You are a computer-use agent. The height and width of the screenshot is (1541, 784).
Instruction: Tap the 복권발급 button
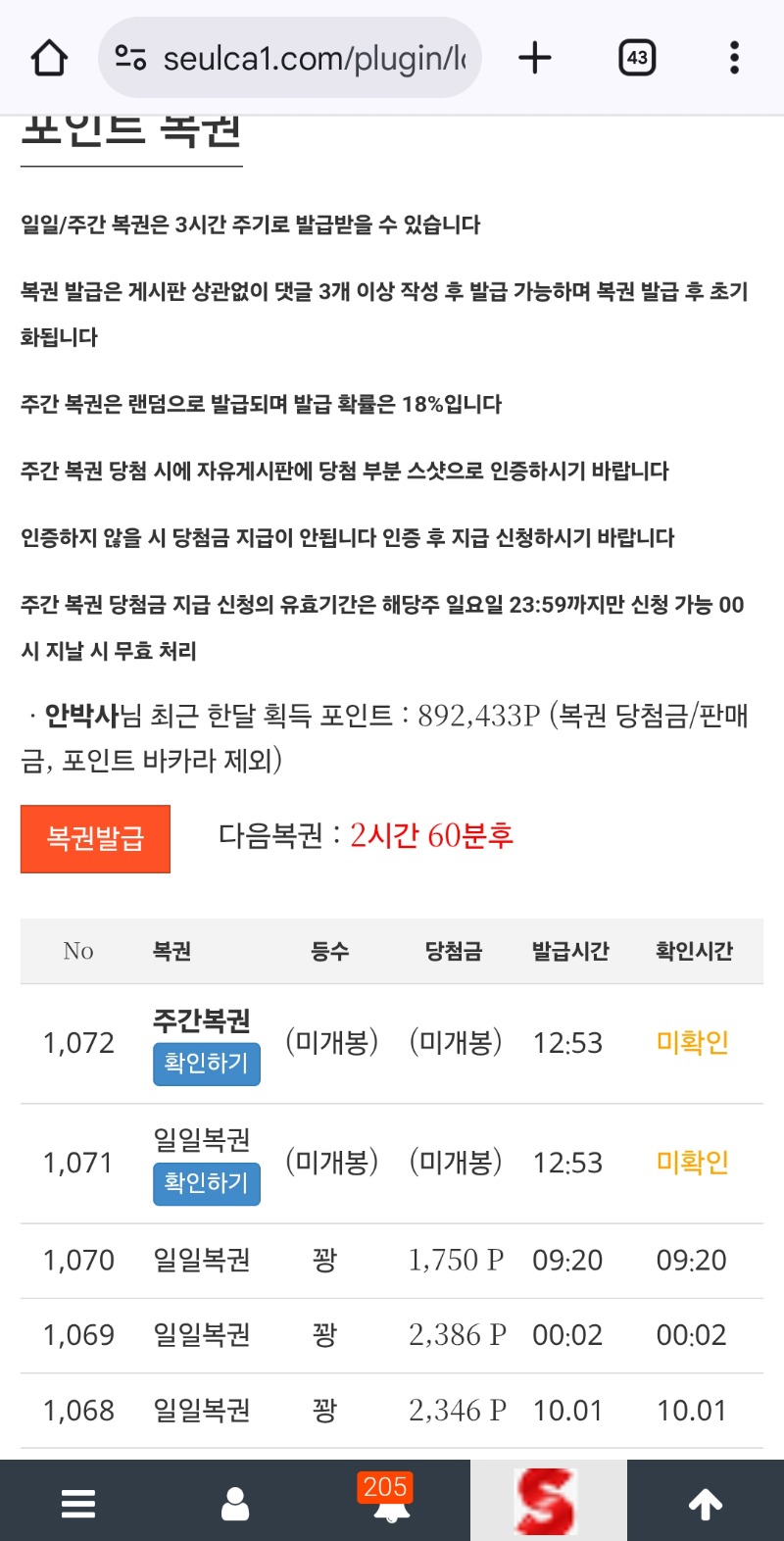95,838
